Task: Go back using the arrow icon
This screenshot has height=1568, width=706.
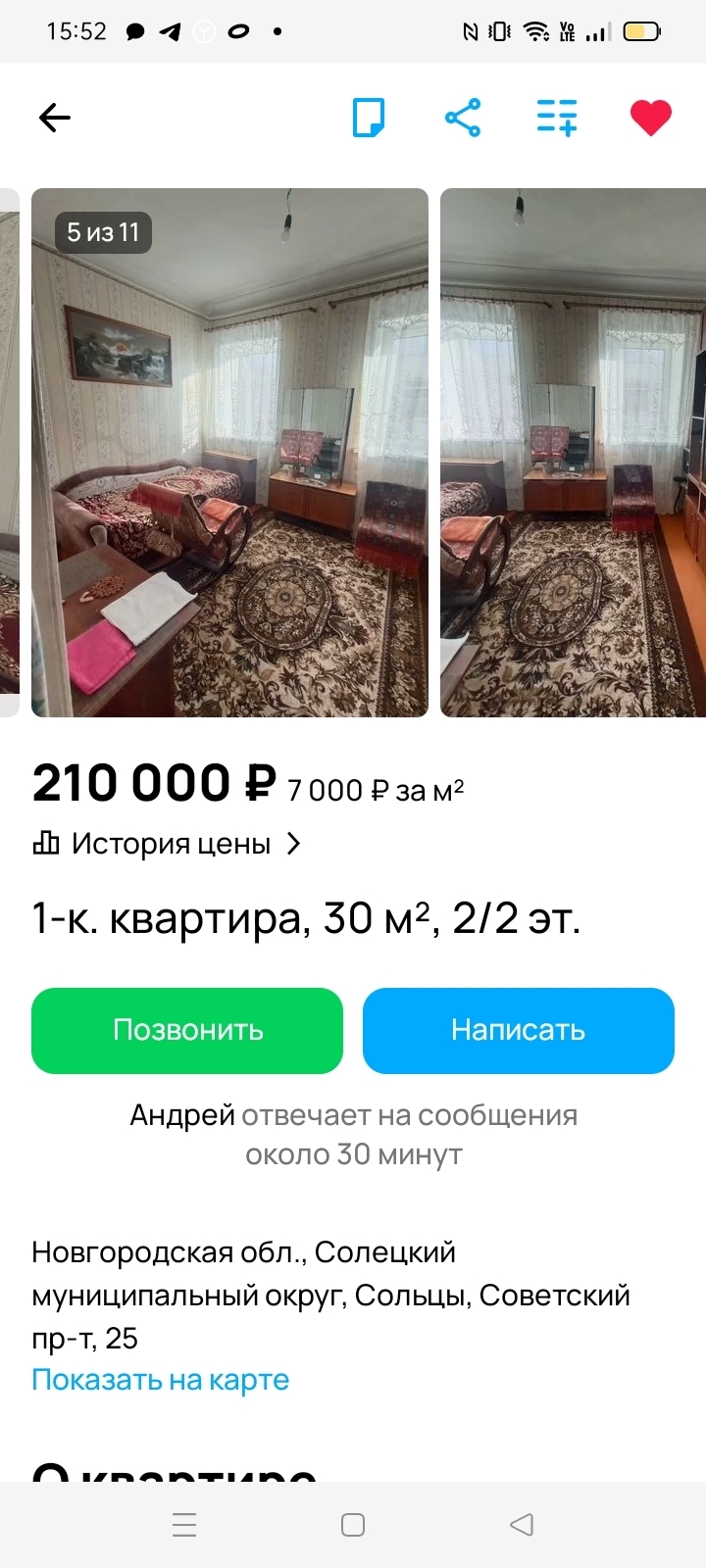Action: [x=55, y=118]
